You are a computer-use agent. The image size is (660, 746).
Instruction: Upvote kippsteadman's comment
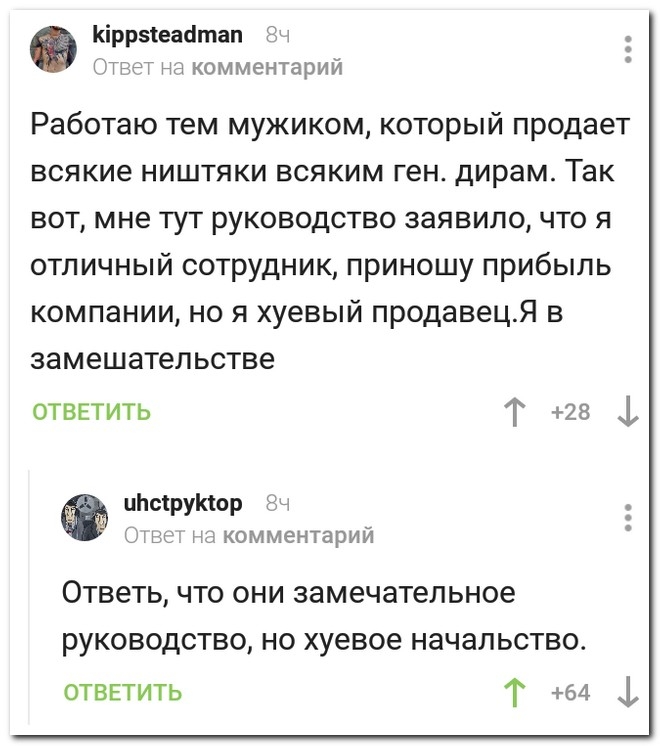tap(515, 412)
